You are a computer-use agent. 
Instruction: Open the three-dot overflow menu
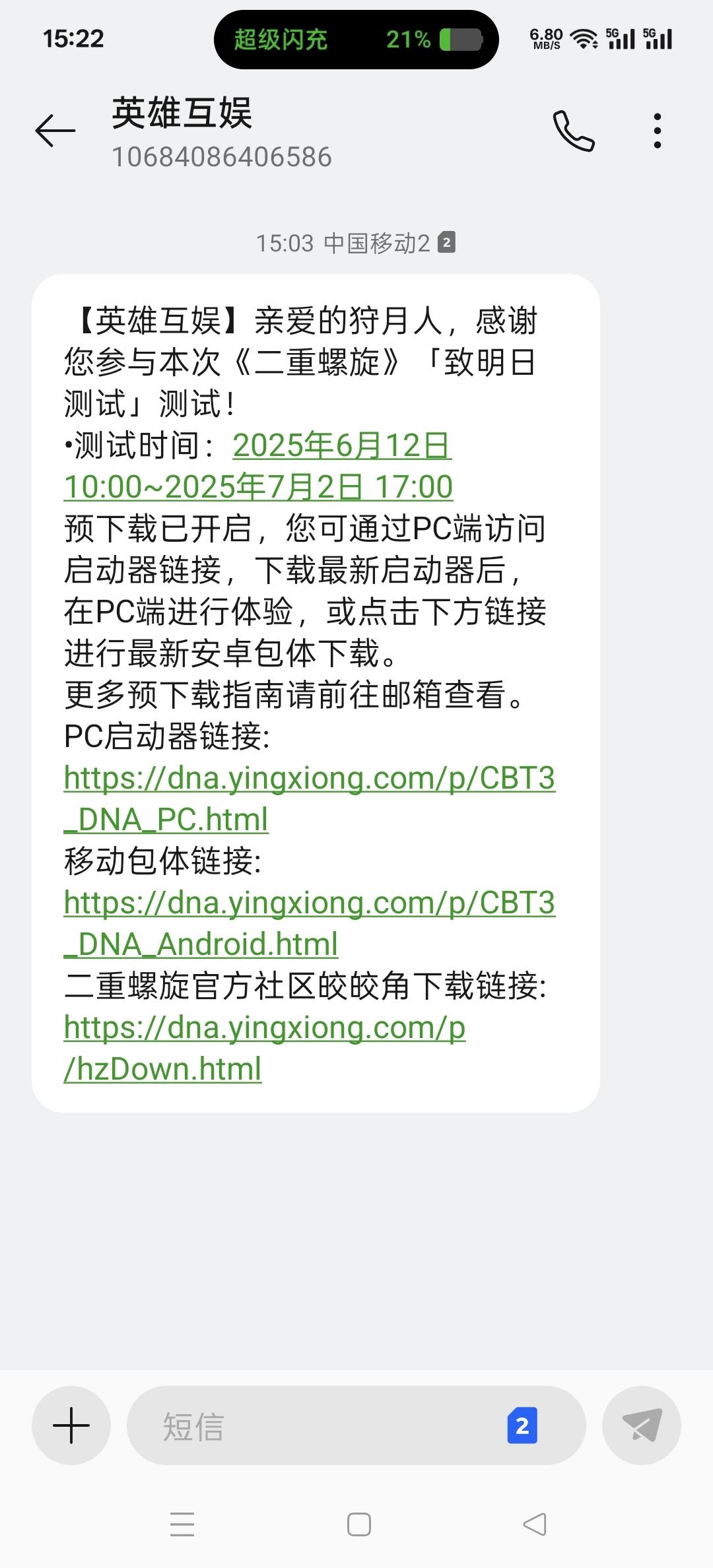click(x=657, y=131)
